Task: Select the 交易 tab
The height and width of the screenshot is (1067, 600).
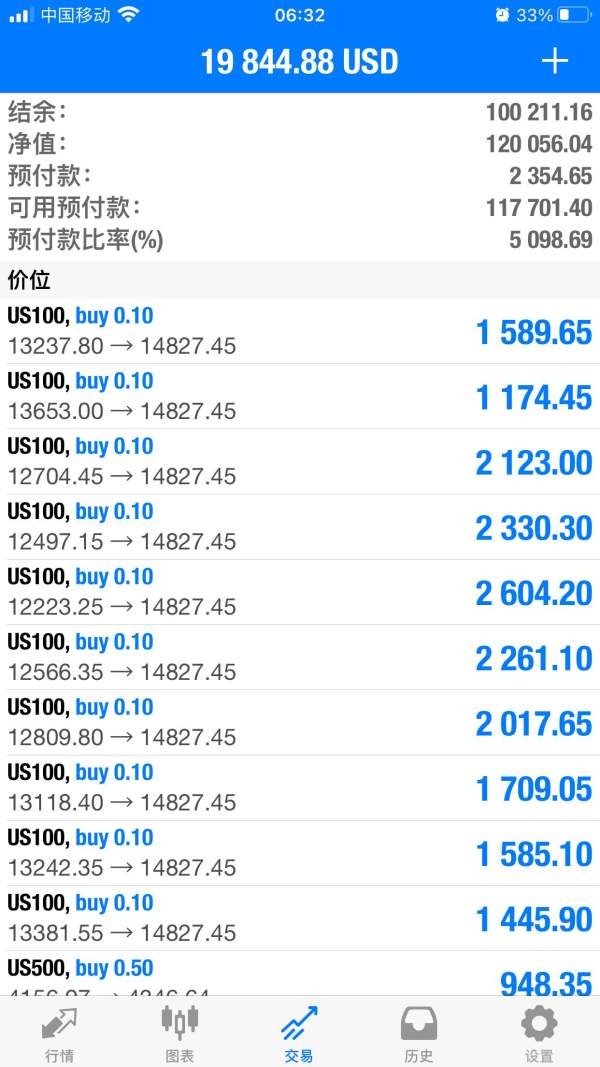Action: pos(299,1032)
